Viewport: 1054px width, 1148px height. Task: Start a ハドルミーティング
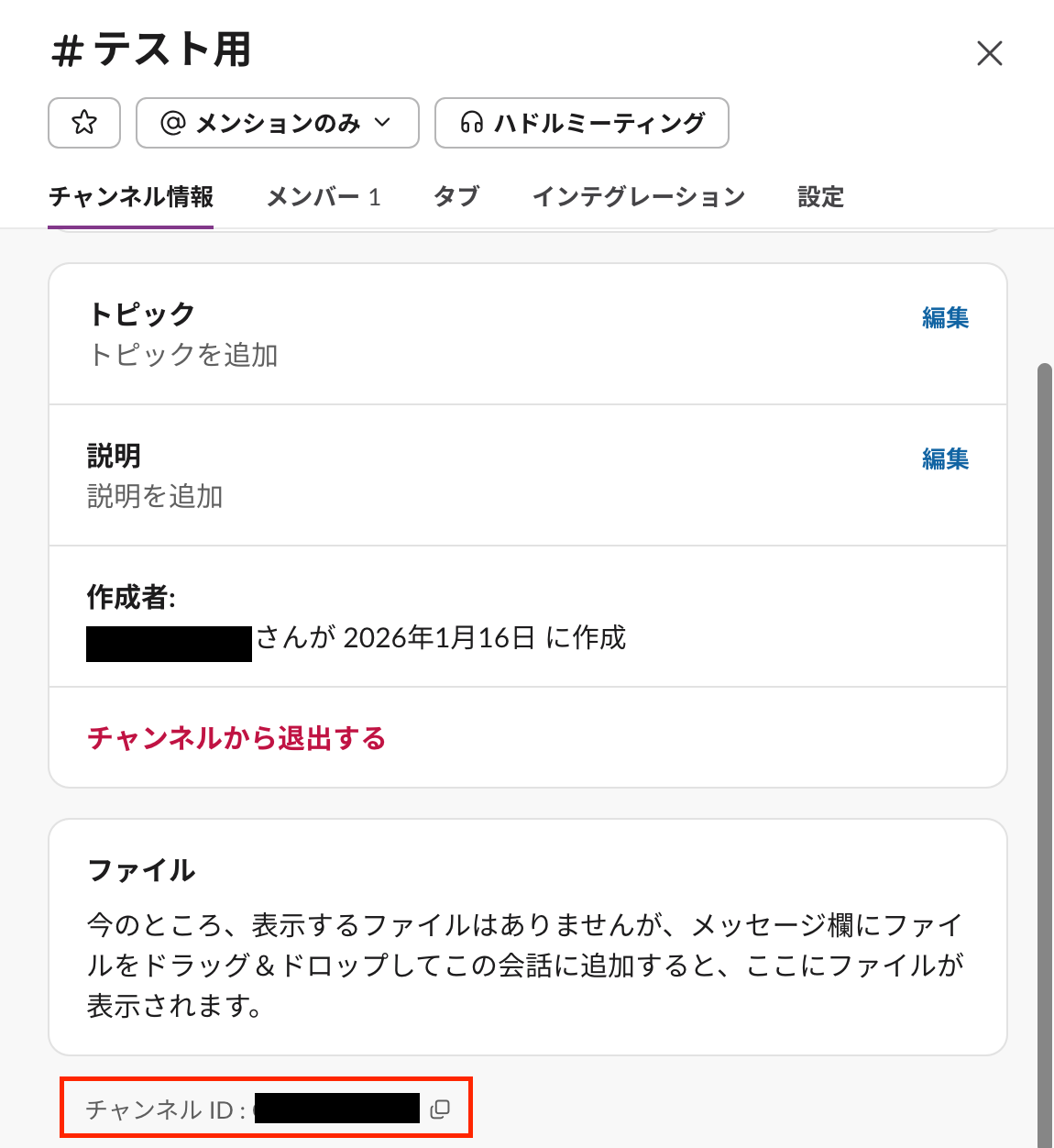click(581, 123)
